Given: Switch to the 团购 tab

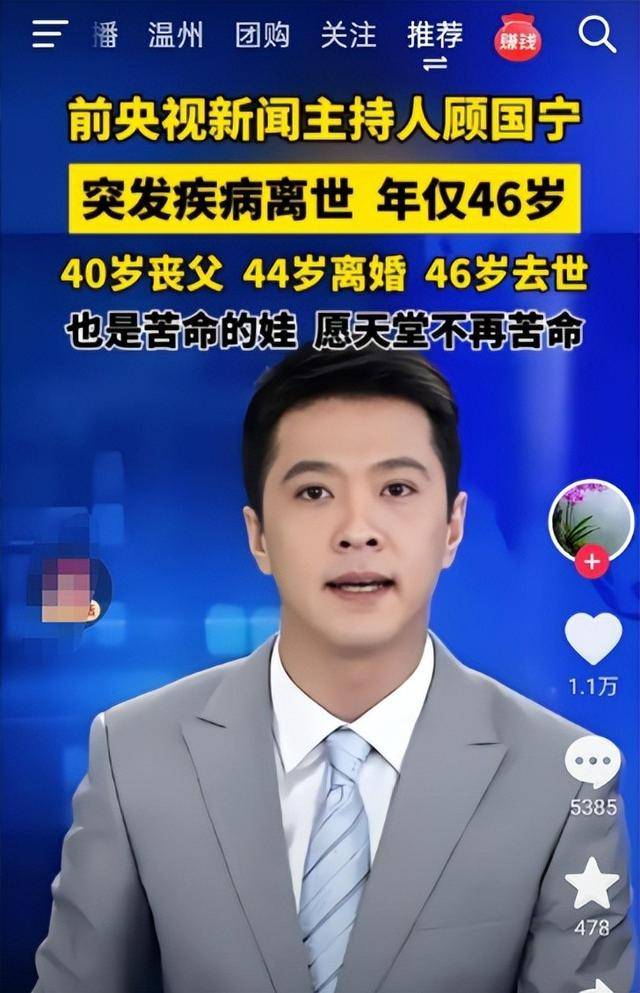Looking at the screenshot, I should 262,35.
